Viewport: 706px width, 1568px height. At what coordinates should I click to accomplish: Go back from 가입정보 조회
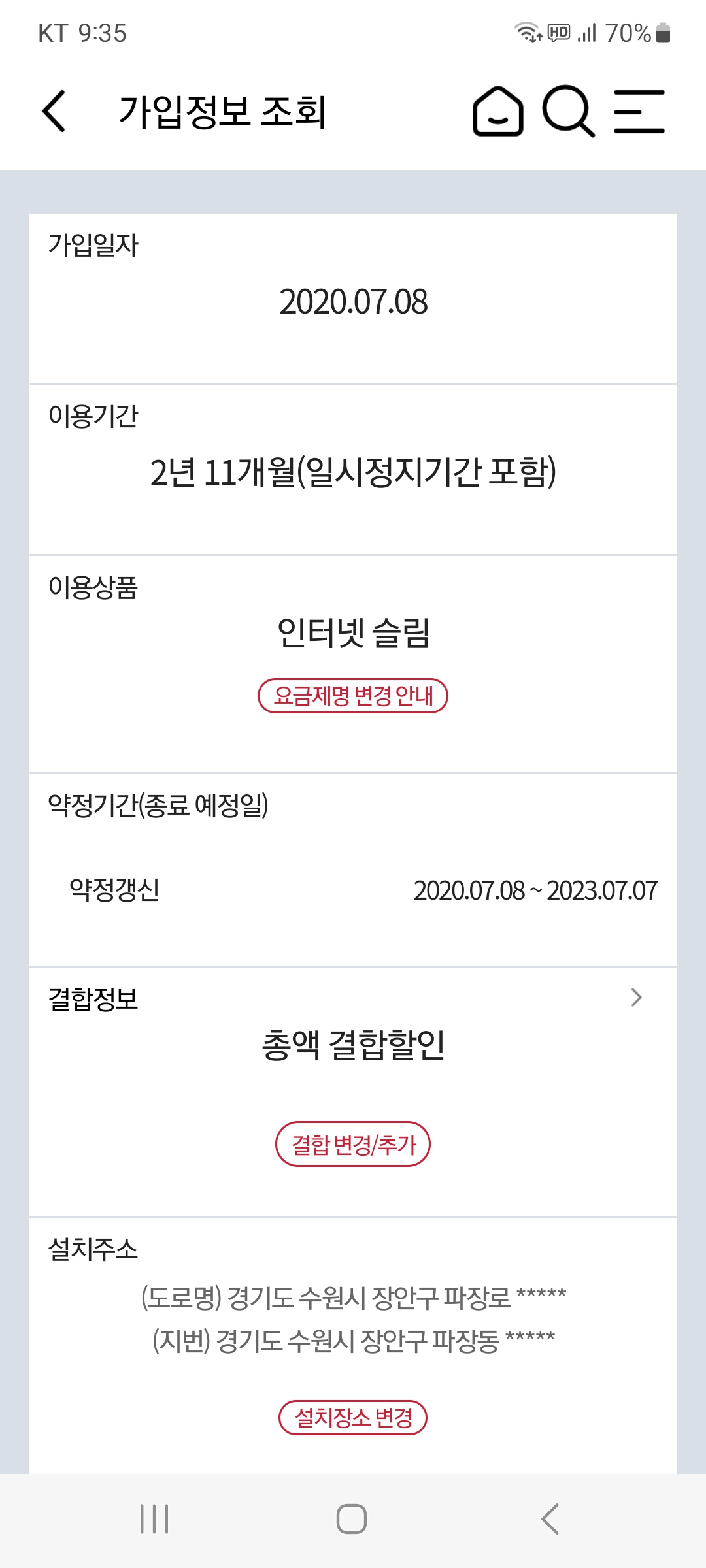[x=54, y=111]
